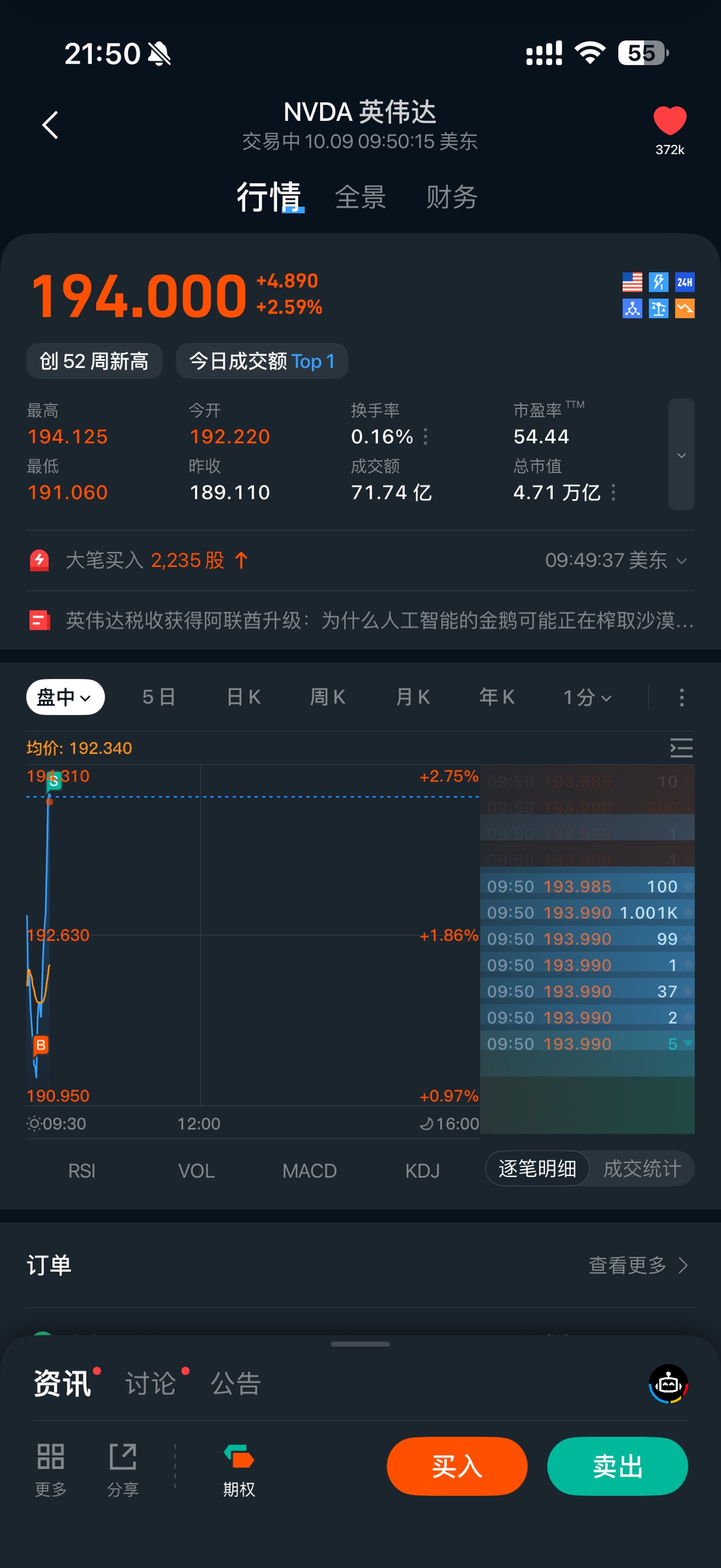Open the 1分 interval dropdown
The width and height of the screenshot is (721, 1568).
point(586,697)
